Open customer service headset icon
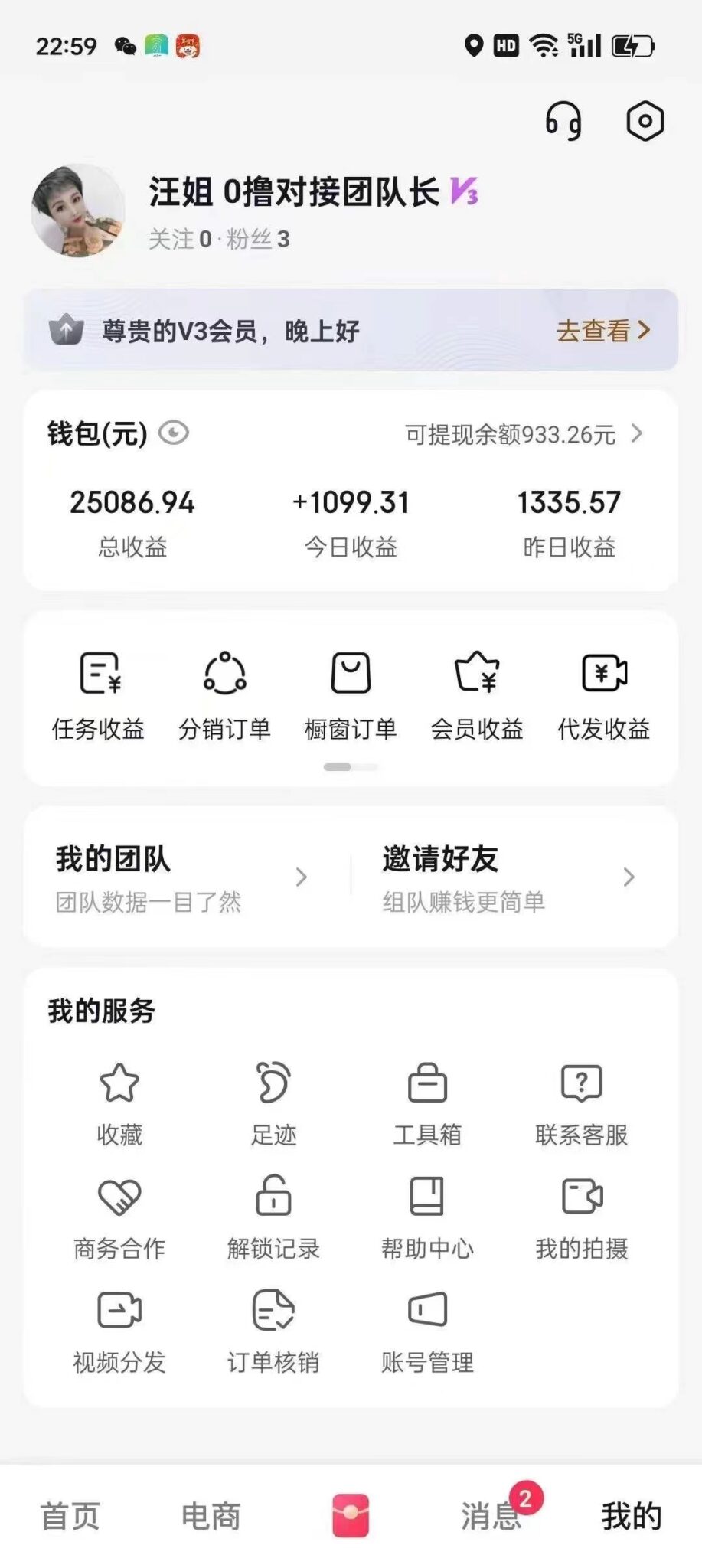Image resolution: width=702 pixels, height=1568 pixels. pos(563,121)
